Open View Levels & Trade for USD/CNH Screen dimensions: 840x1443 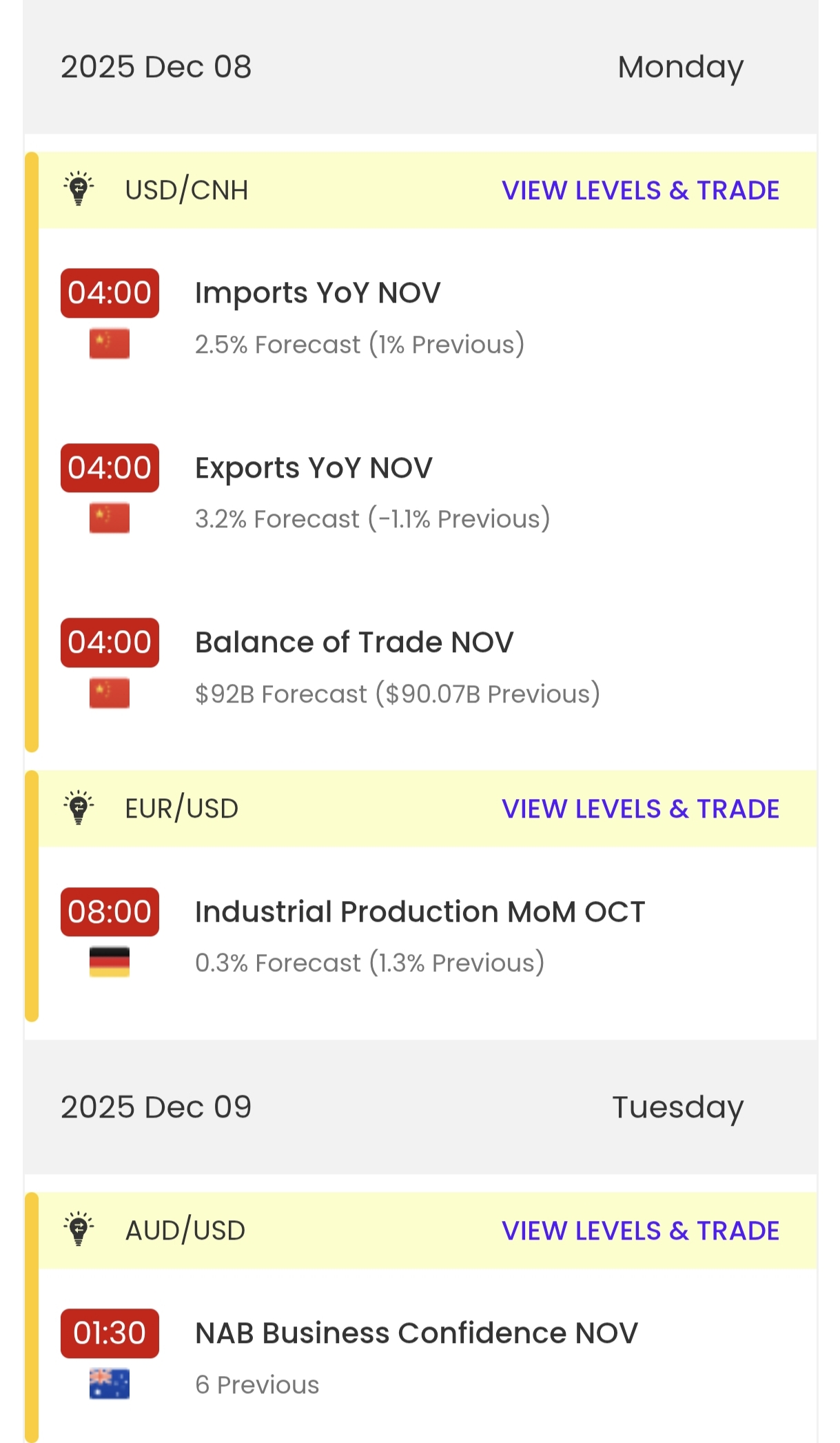click(x=640, y=190)
